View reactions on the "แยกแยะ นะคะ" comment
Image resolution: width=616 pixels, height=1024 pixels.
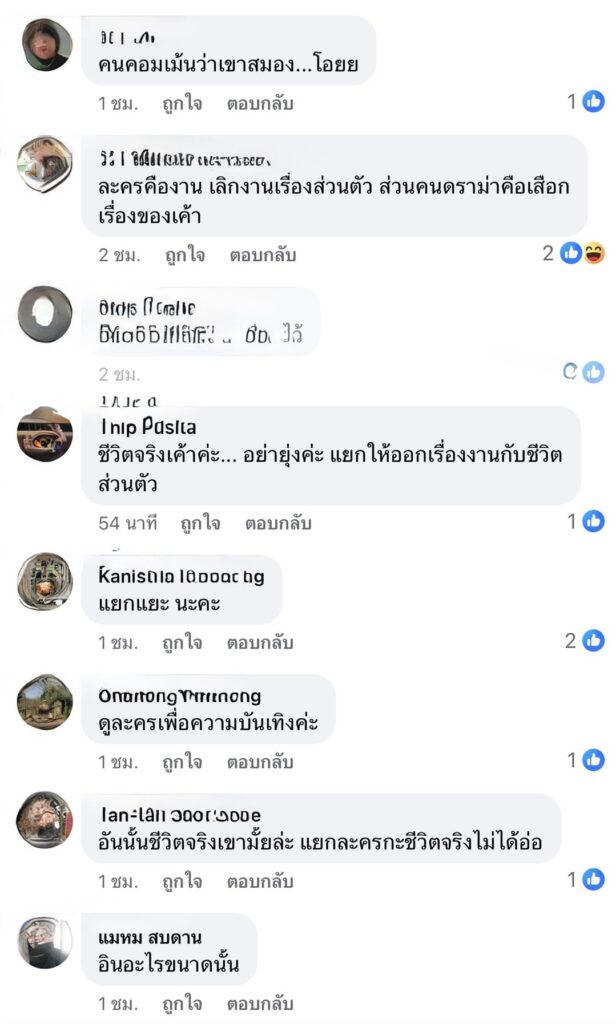click(587, 641)
